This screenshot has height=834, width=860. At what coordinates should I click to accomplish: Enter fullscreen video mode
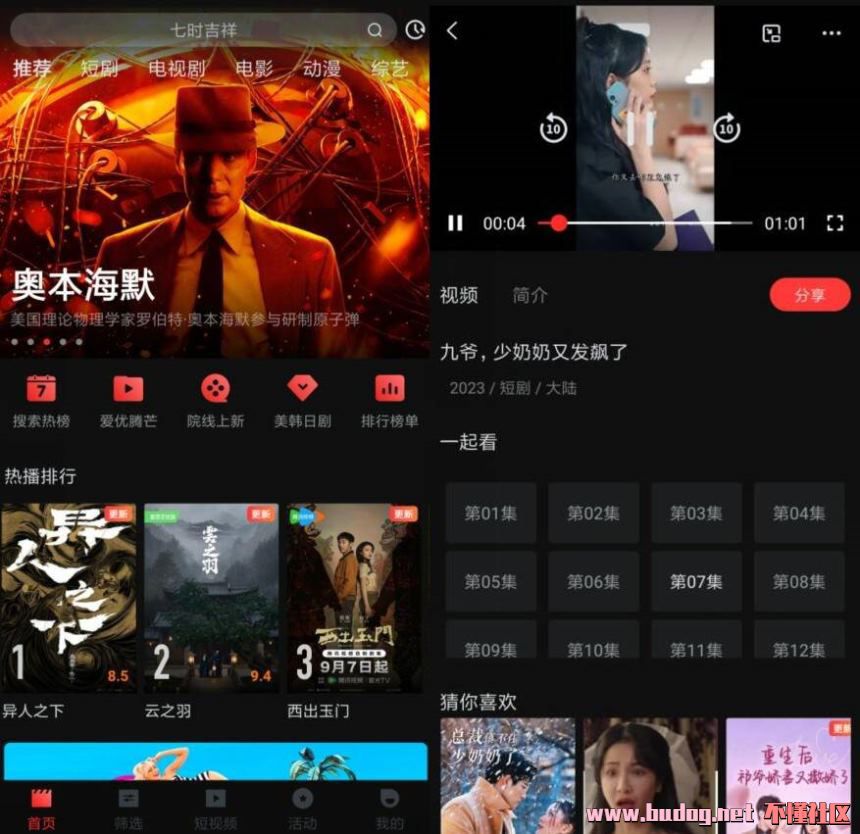coord(835,223)
